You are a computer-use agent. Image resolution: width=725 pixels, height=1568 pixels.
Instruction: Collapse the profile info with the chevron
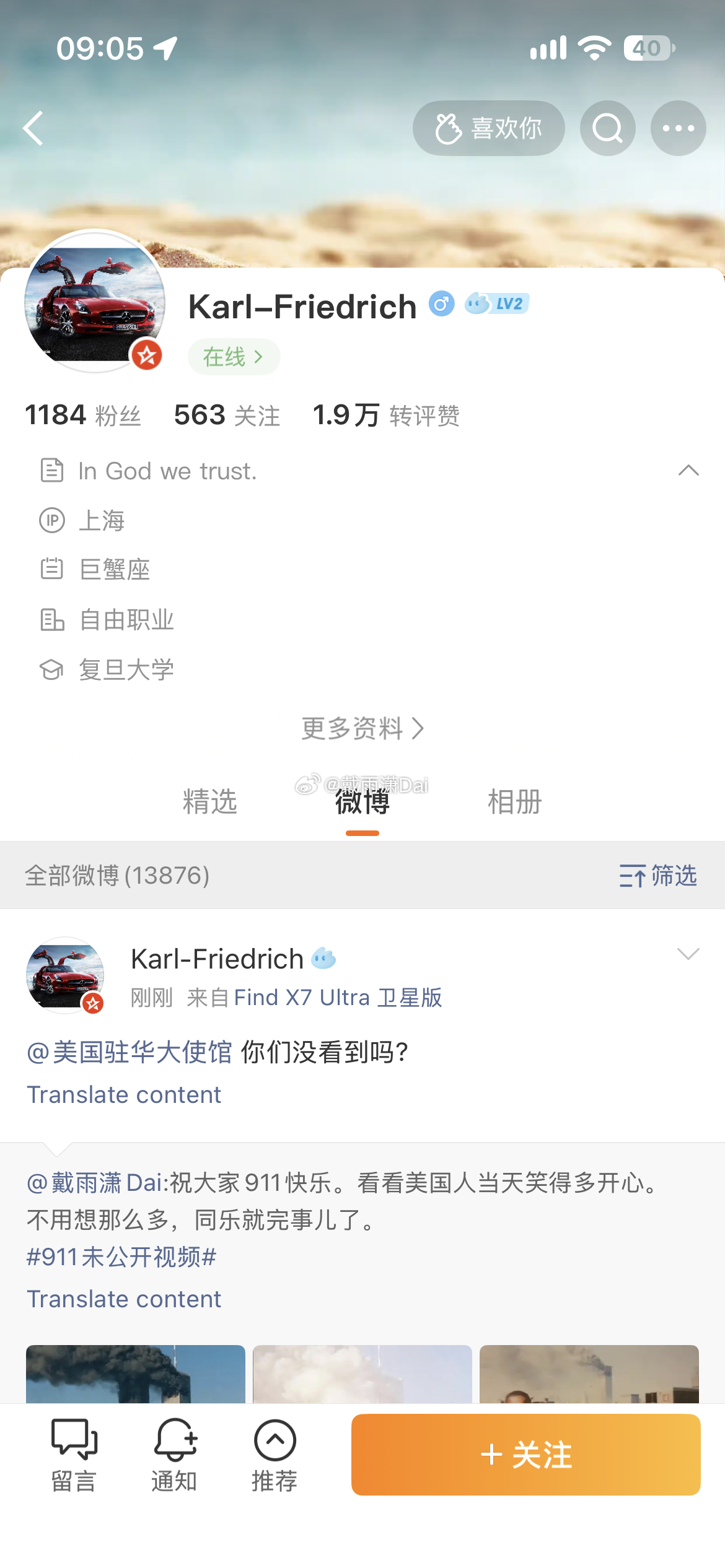[688, 471]
